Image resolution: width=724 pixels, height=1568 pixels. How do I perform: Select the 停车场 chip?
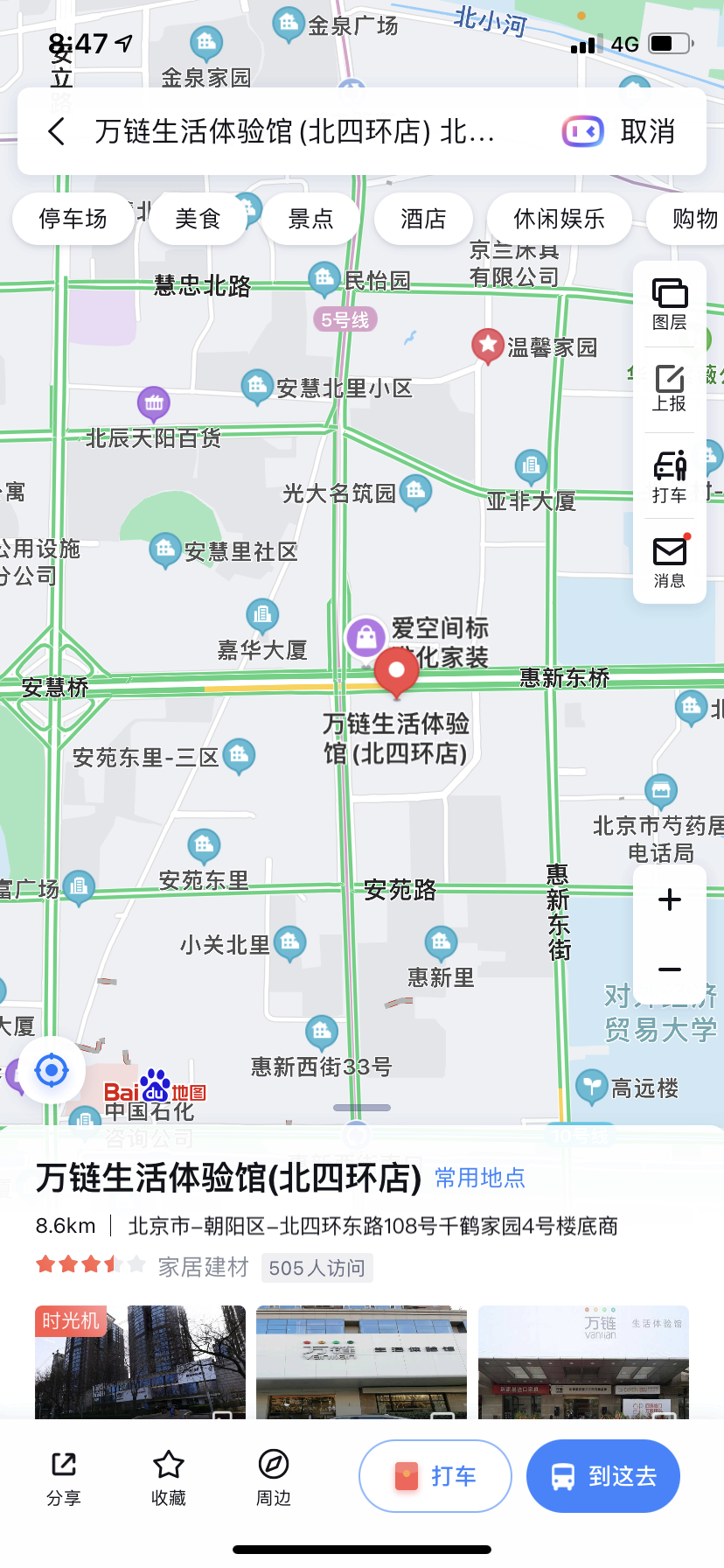73,219
